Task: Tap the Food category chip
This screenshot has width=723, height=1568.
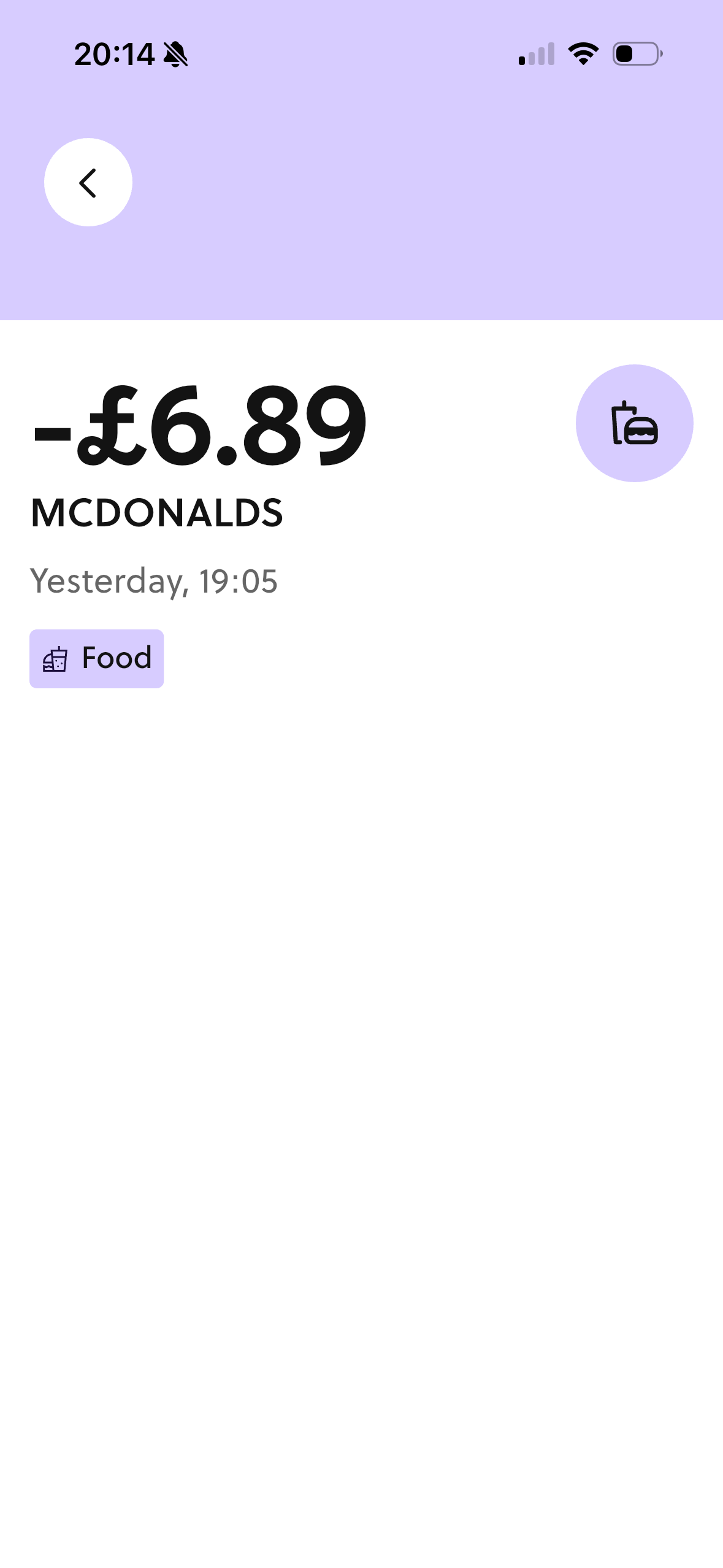Action: click(x=97, y=659)
